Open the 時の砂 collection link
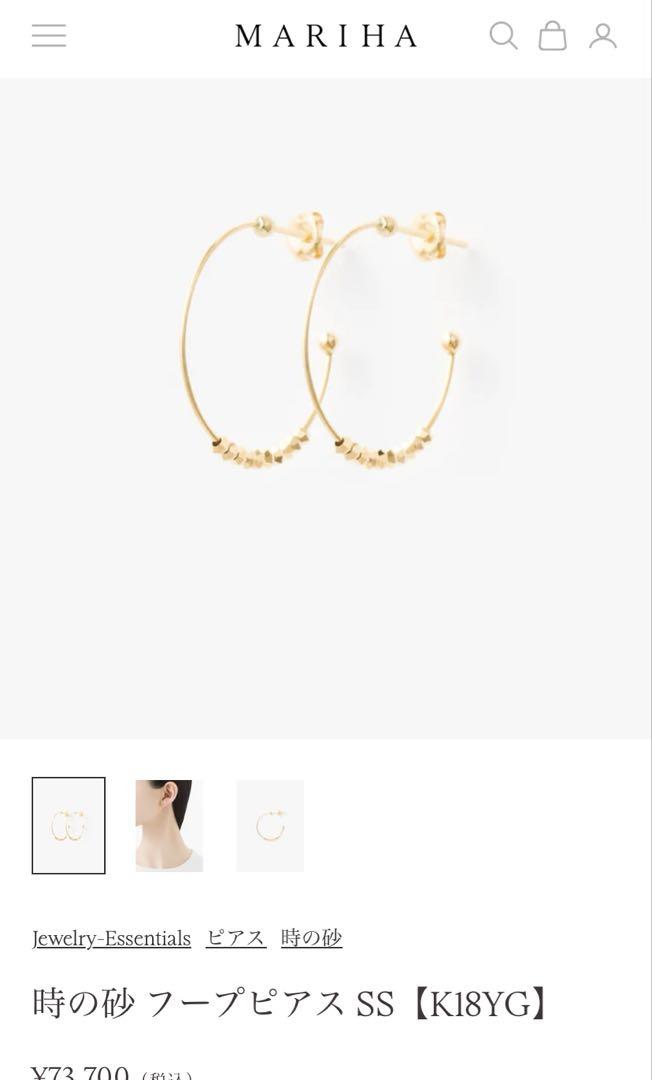Screen dimensions: 652x1080 pyautogui.click(x=311, y=938)
